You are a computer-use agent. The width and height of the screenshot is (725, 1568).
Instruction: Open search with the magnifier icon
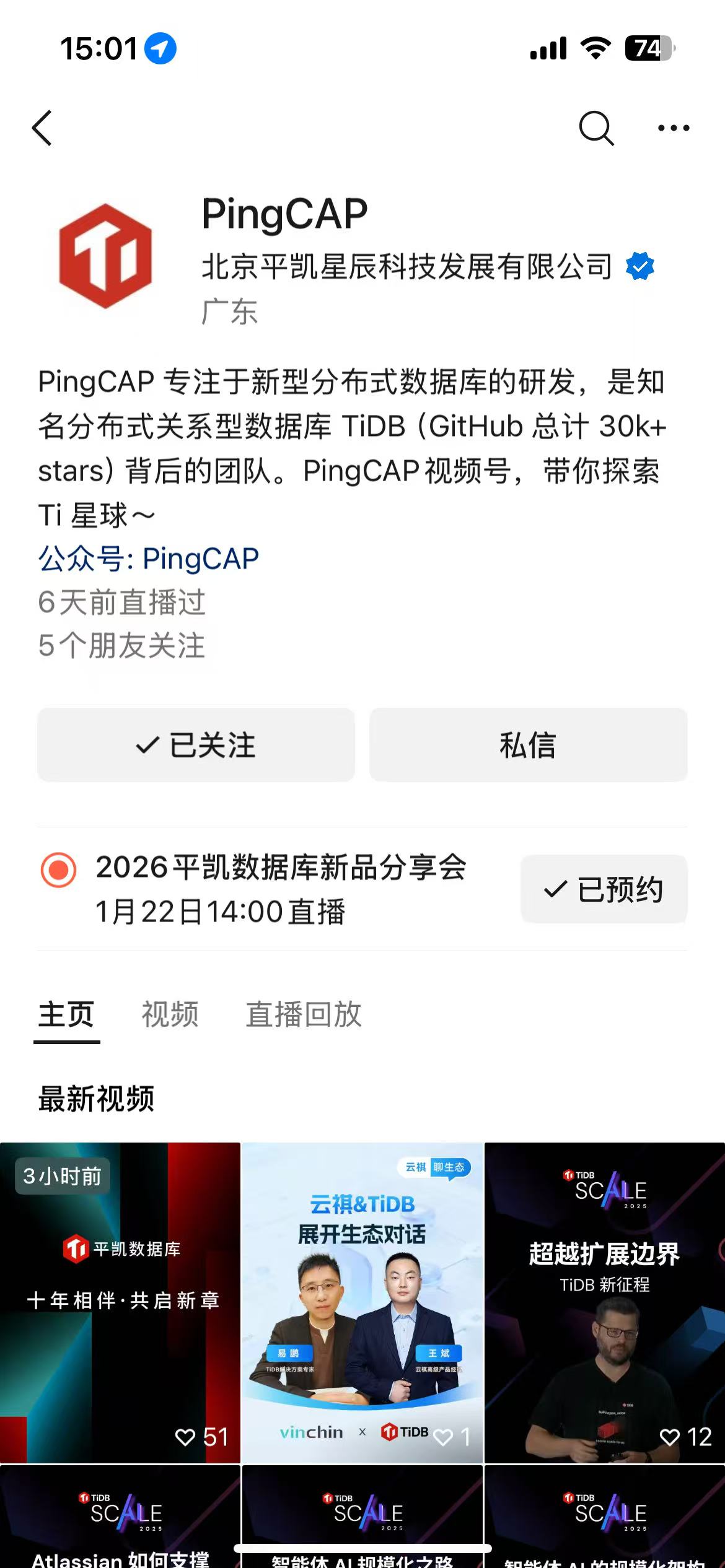[595, 128]
